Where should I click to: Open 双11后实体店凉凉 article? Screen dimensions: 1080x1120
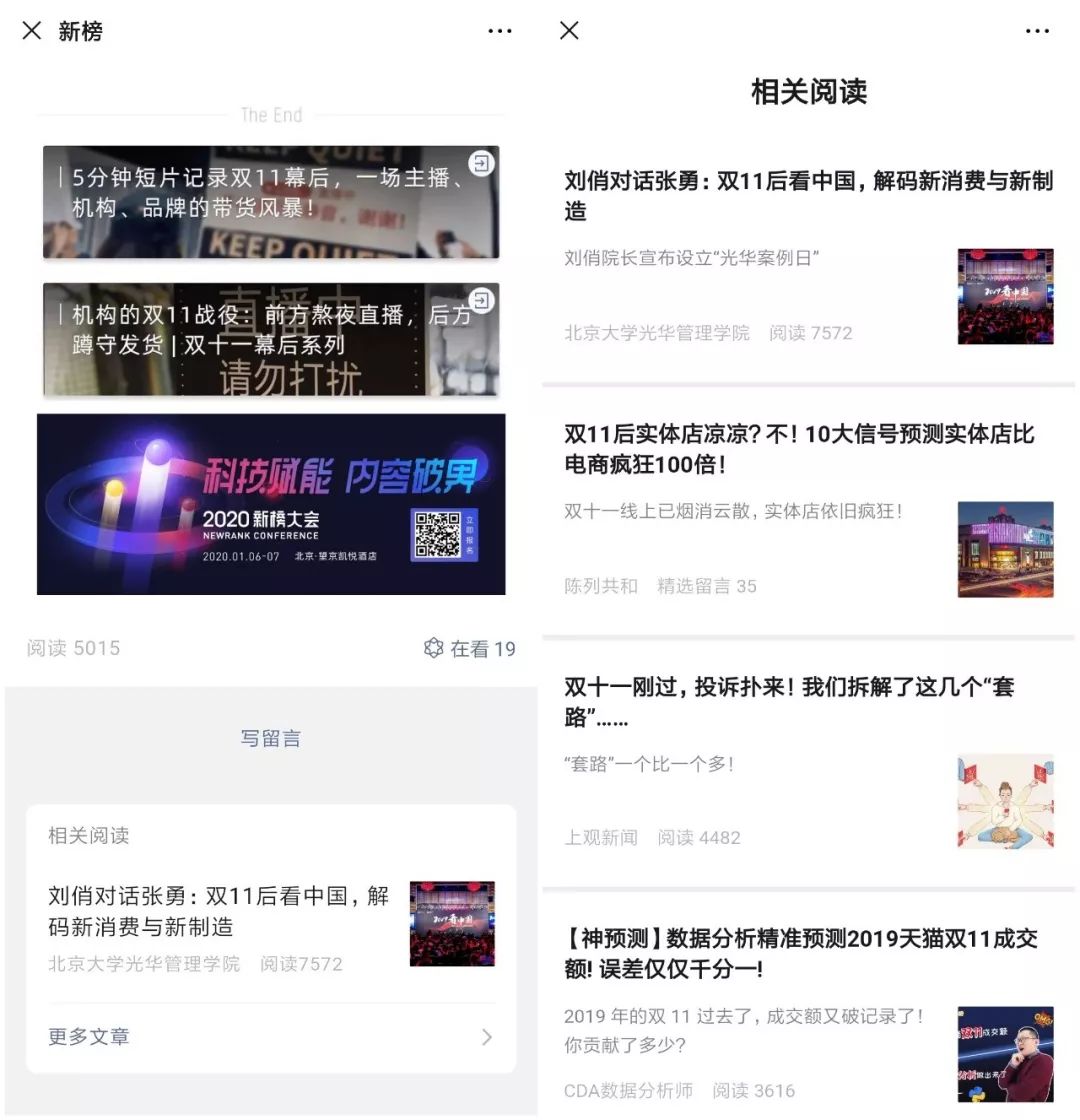808,510
